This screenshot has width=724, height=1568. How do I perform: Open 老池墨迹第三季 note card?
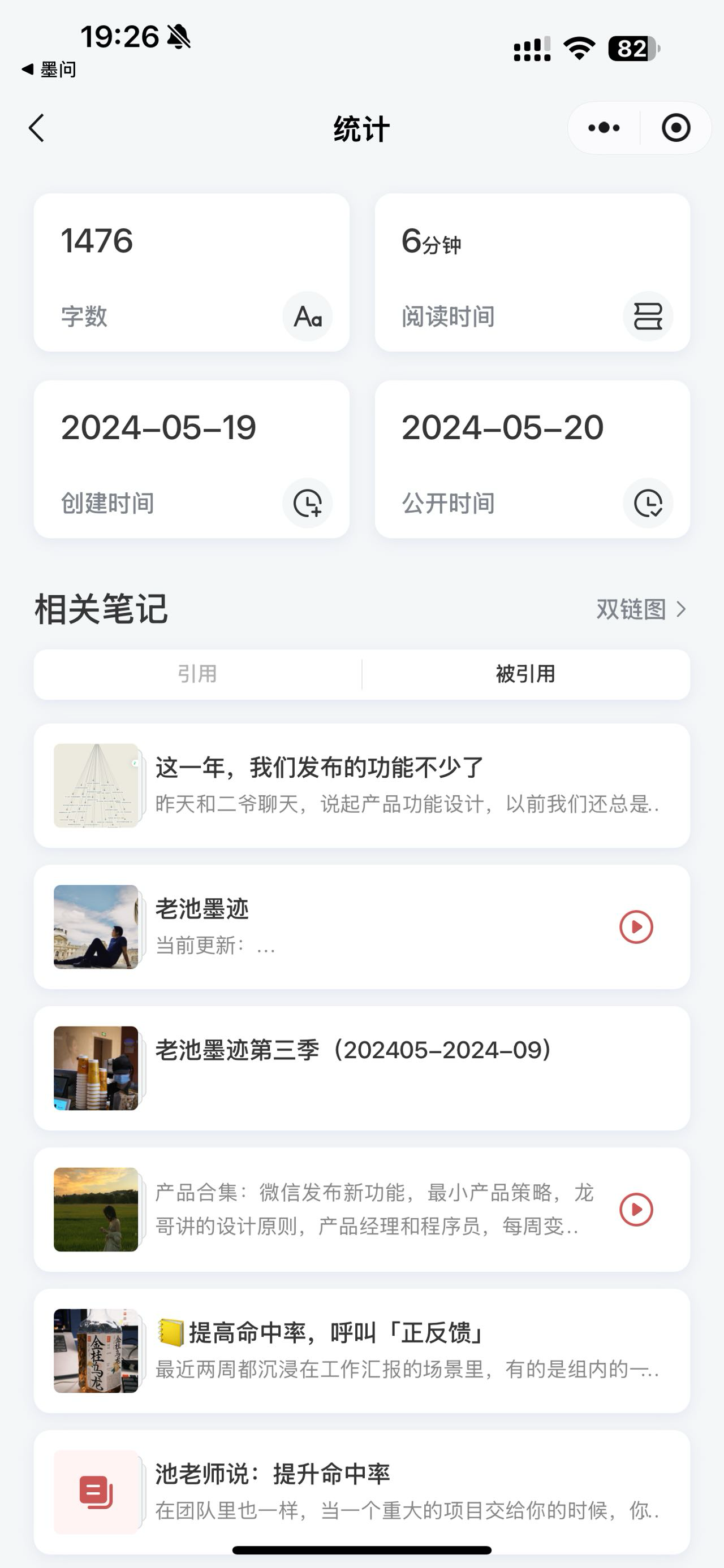[x=361, y=1068]
